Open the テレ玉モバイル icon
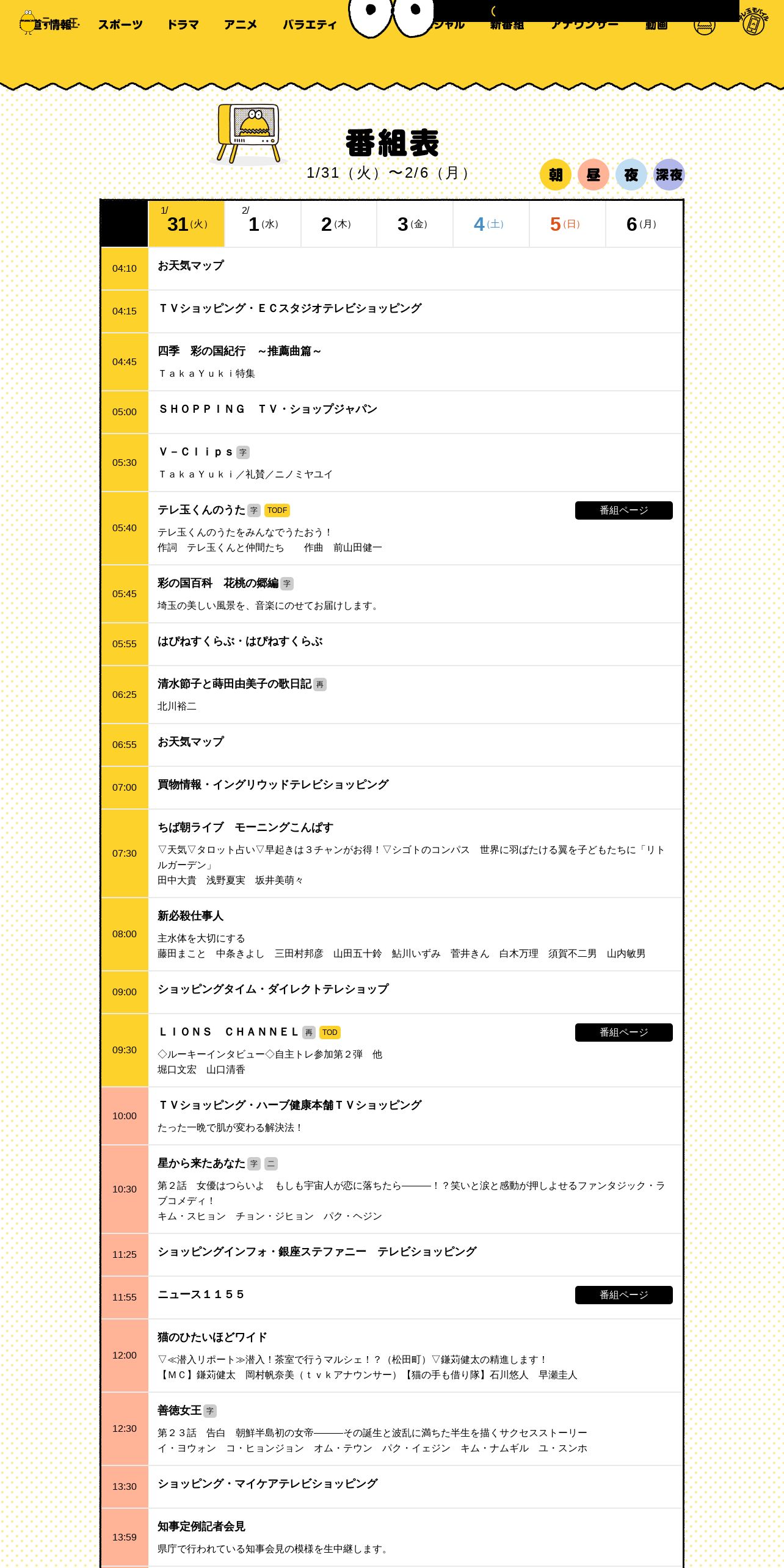The height and width of the screenshot is (1568, 784). click(x=753, y=22)
